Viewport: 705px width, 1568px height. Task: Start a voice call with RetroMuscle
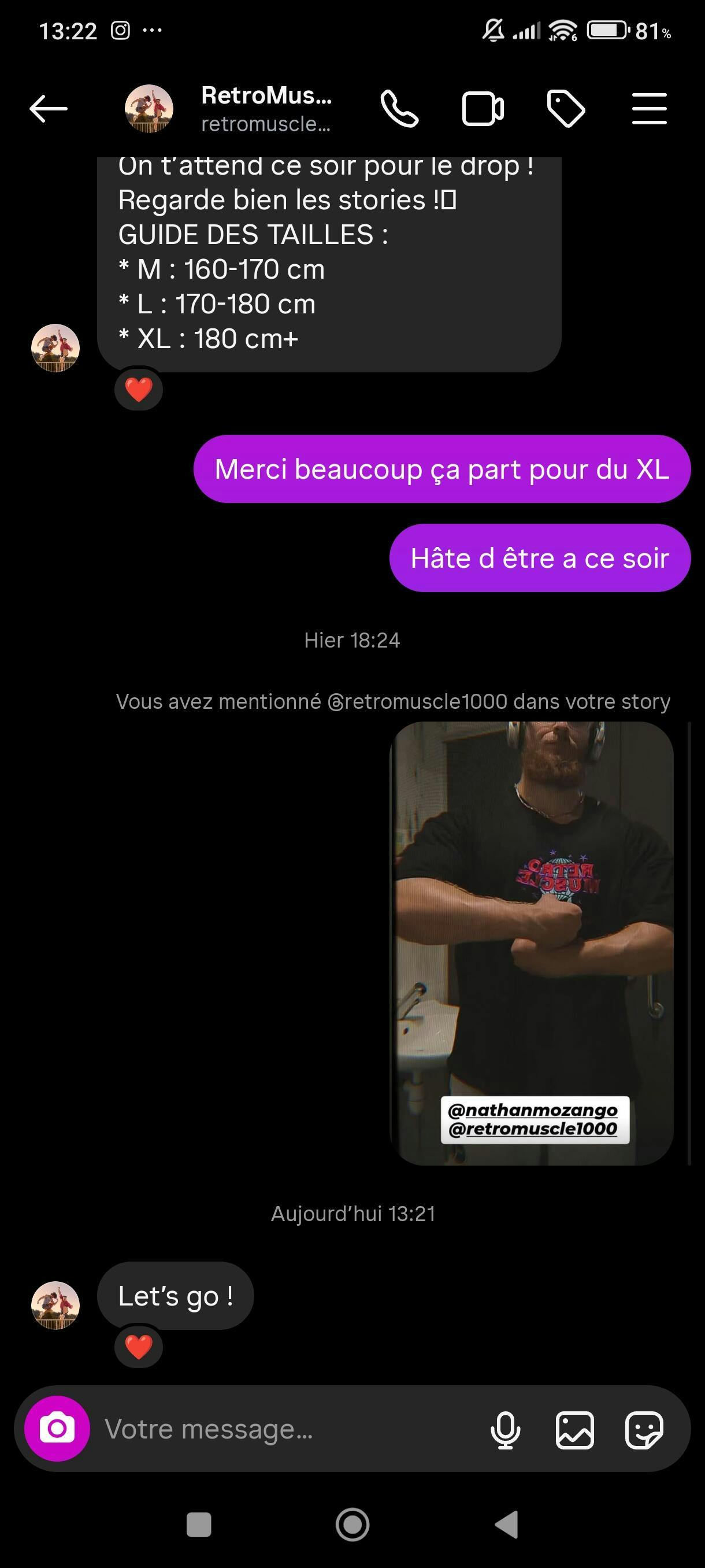(x=400, y=109)
